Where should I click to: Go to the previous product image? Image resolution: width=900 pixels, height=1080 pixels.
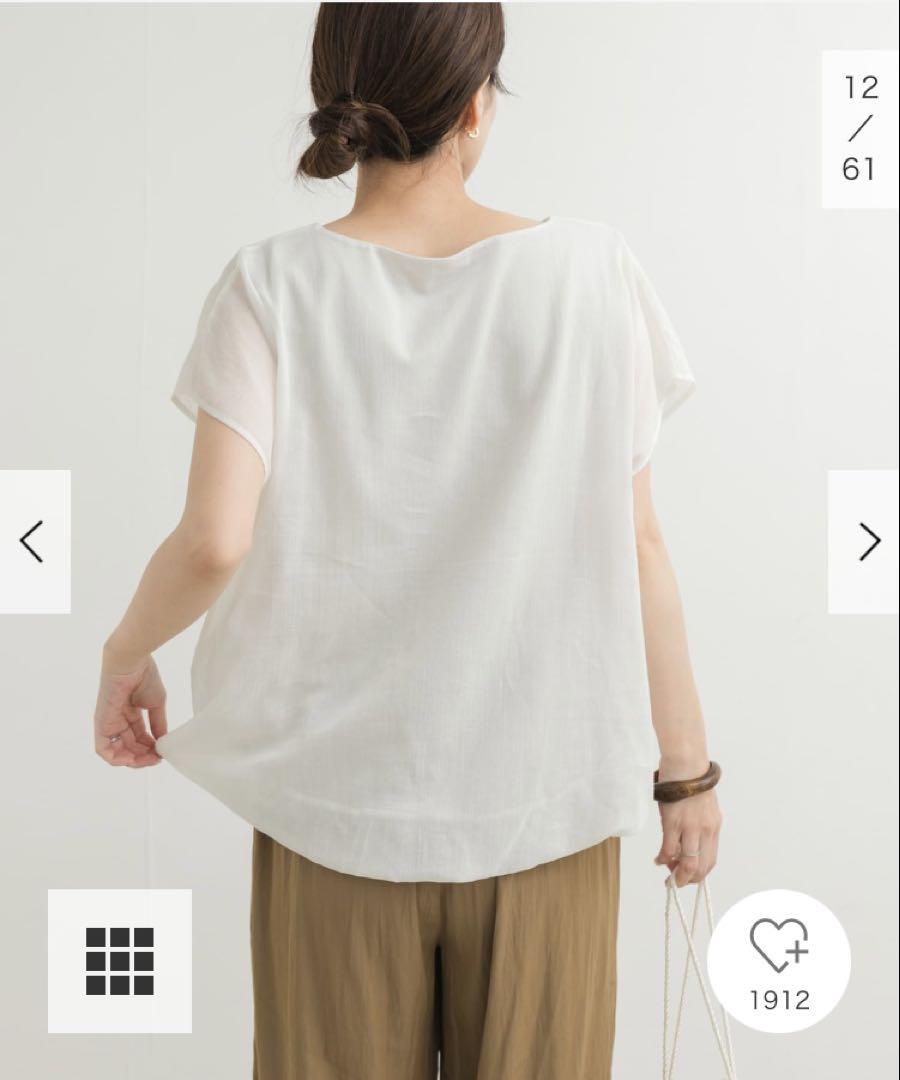34,541
